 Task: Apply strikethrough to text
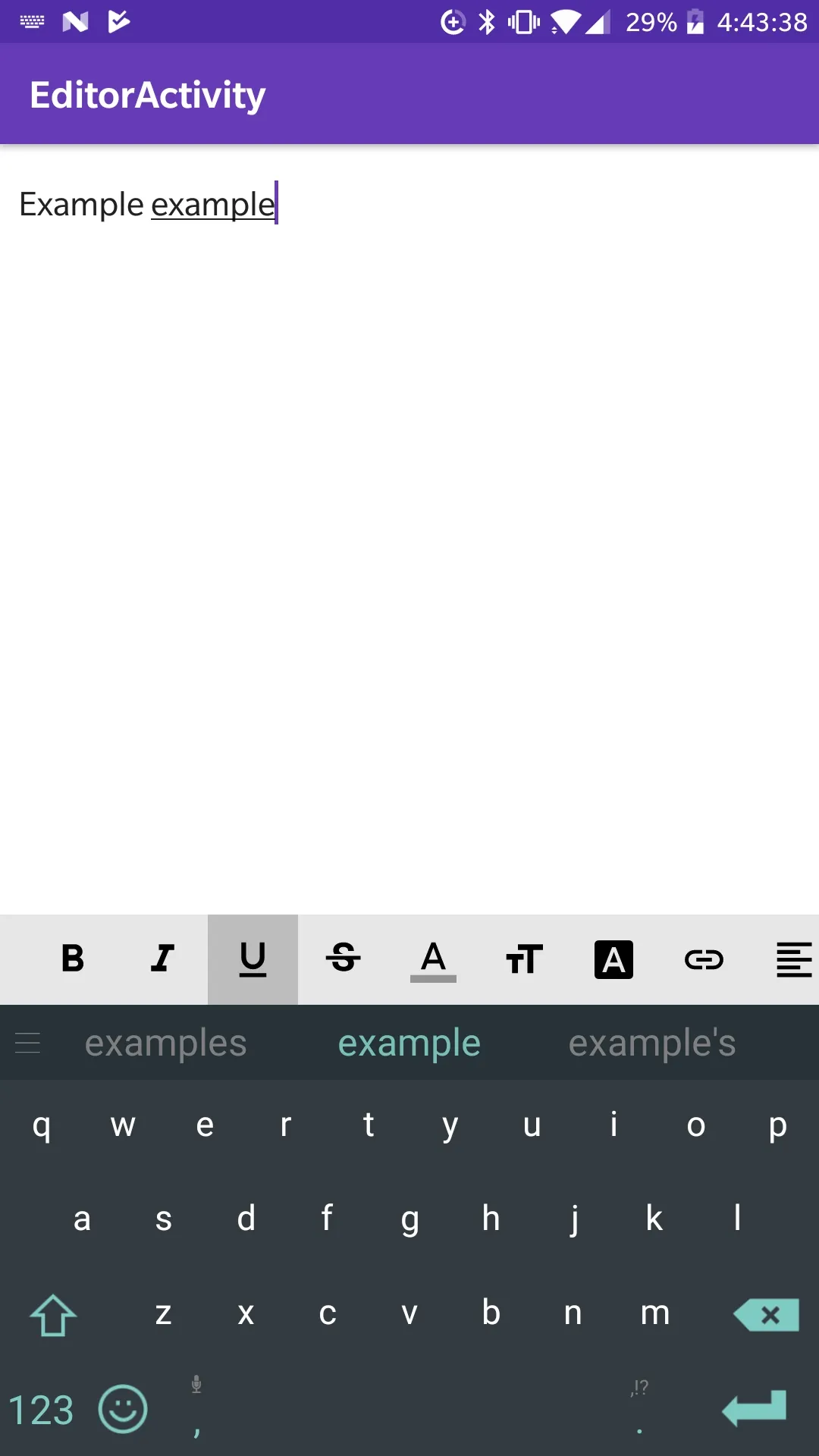(343, 959)
